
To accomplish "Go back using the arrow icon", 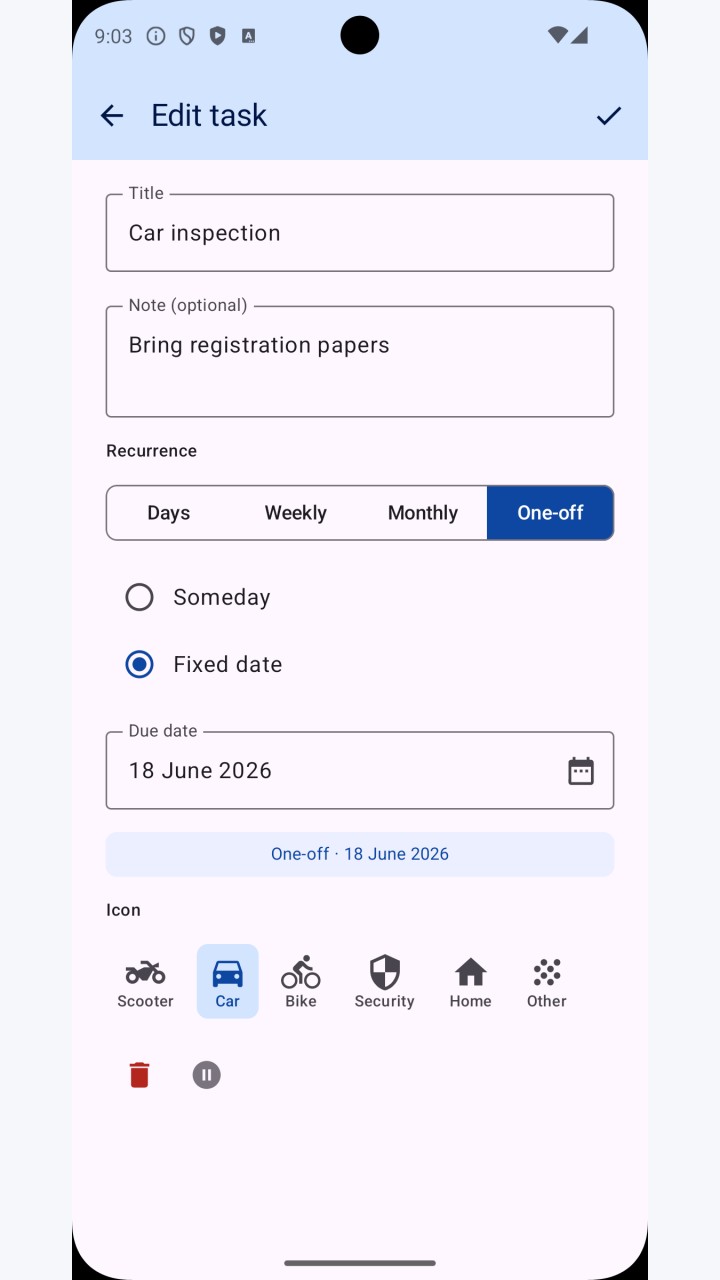I will click(112, 116).
